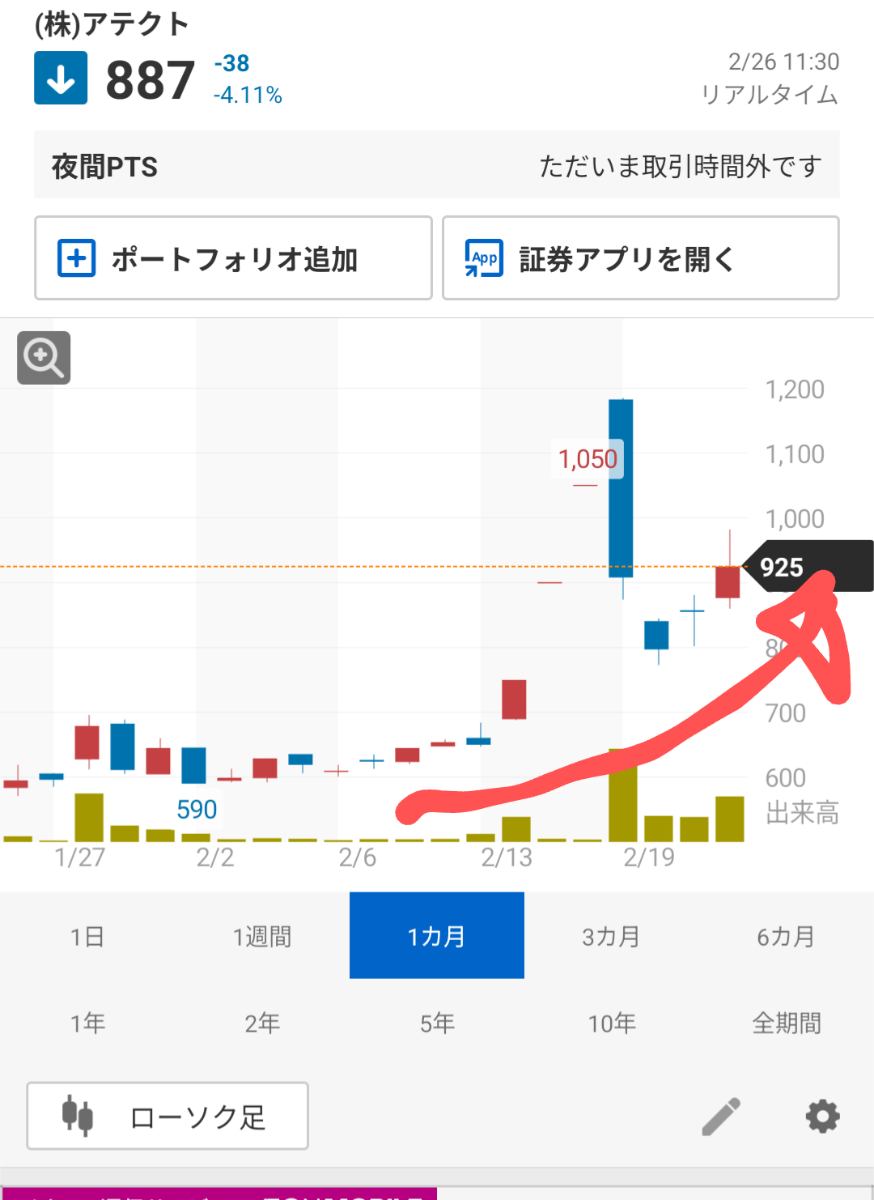
Task: Choose the 2年 period option
Action: click(x=262, y=1022)
